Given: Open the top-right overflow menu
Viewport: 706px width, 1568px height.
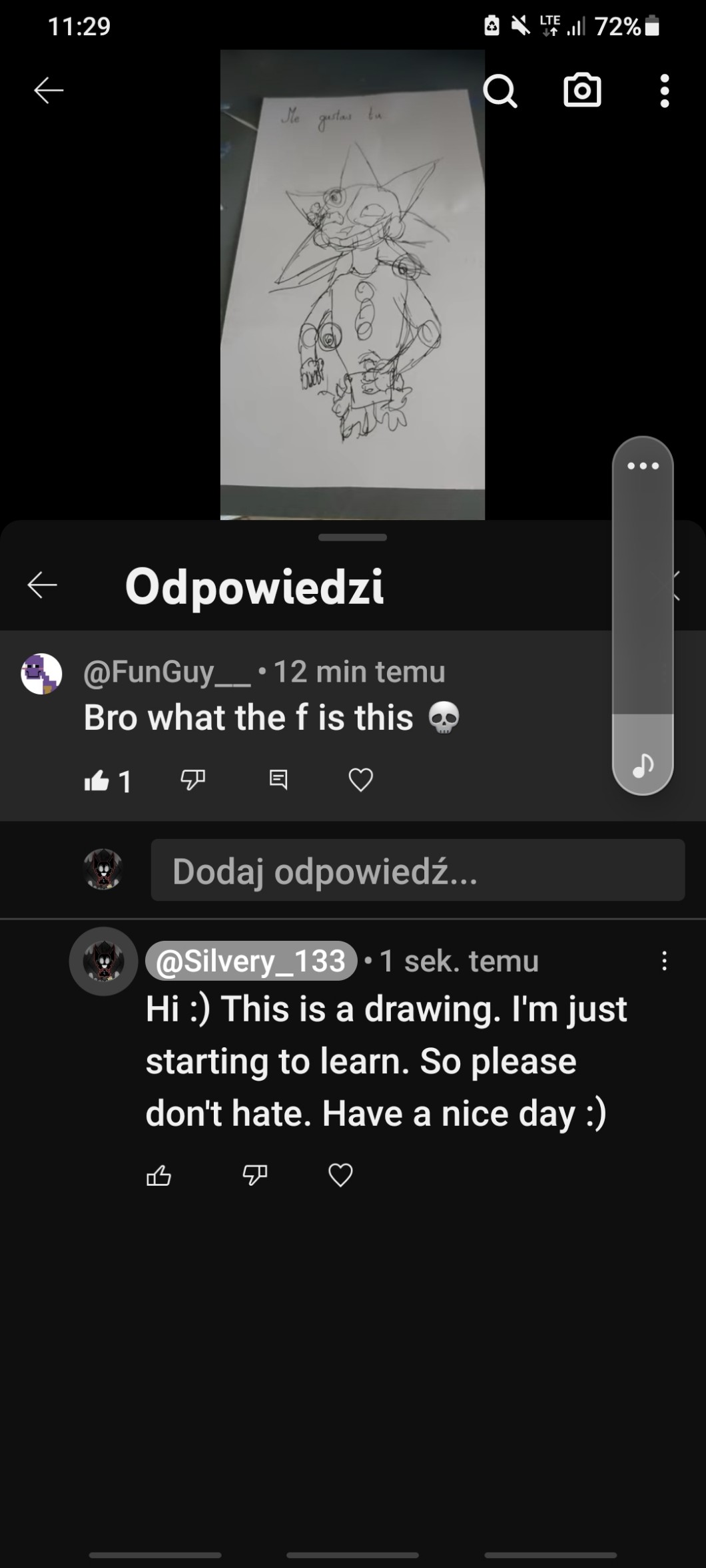Looking at the screenshot, I should click(x=664, y=91).
